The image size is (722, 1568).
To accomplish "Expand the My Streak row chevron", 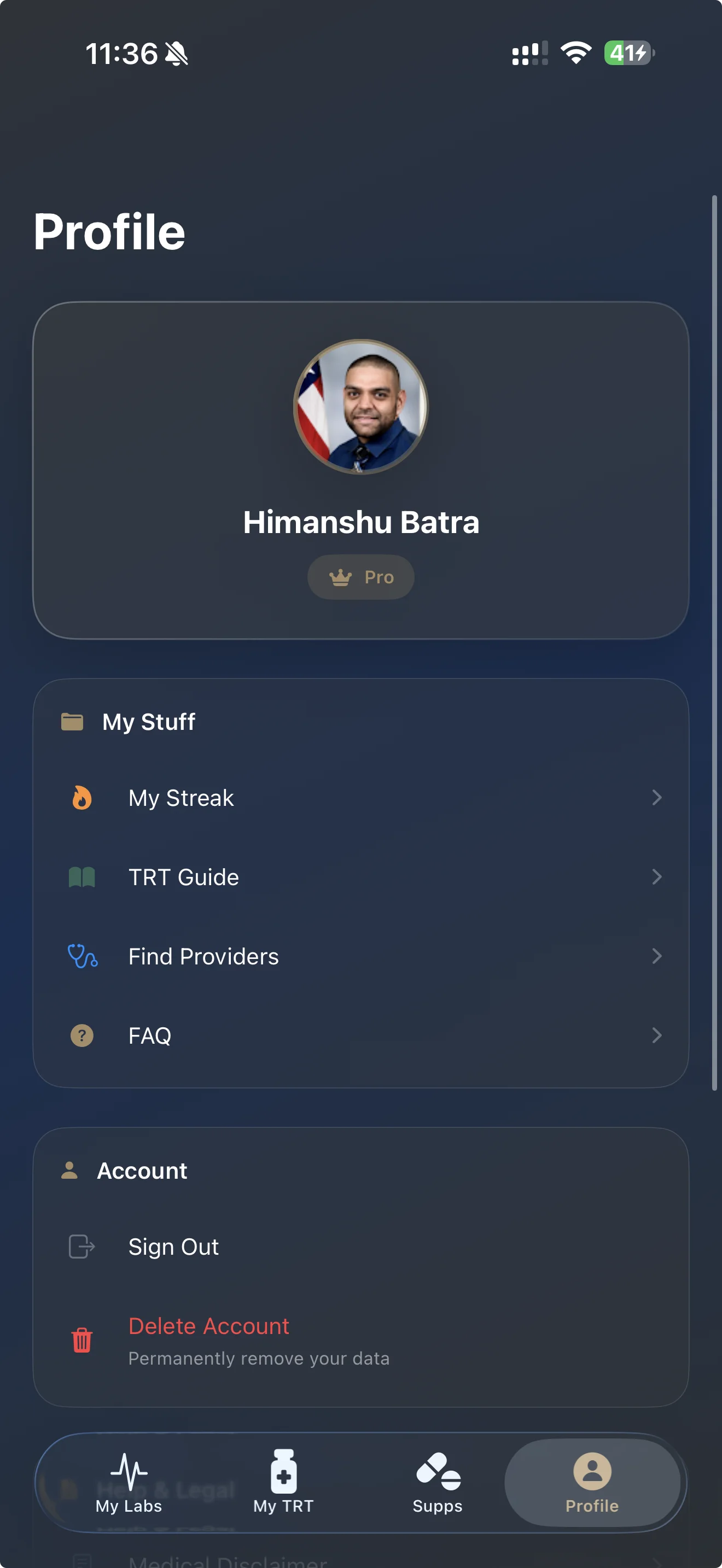I will coord(657,798).
